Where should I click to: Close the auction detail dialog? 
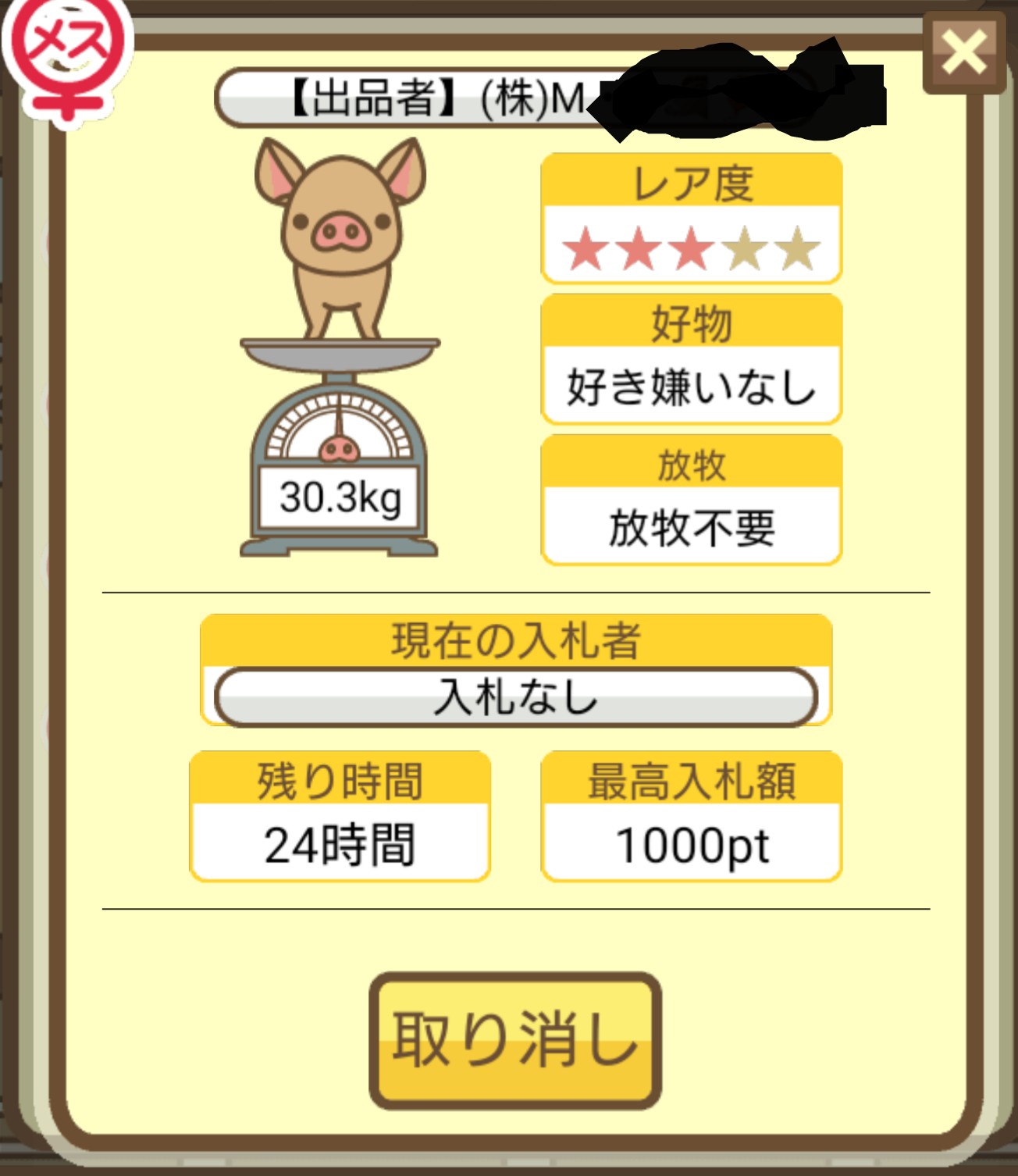964,54
